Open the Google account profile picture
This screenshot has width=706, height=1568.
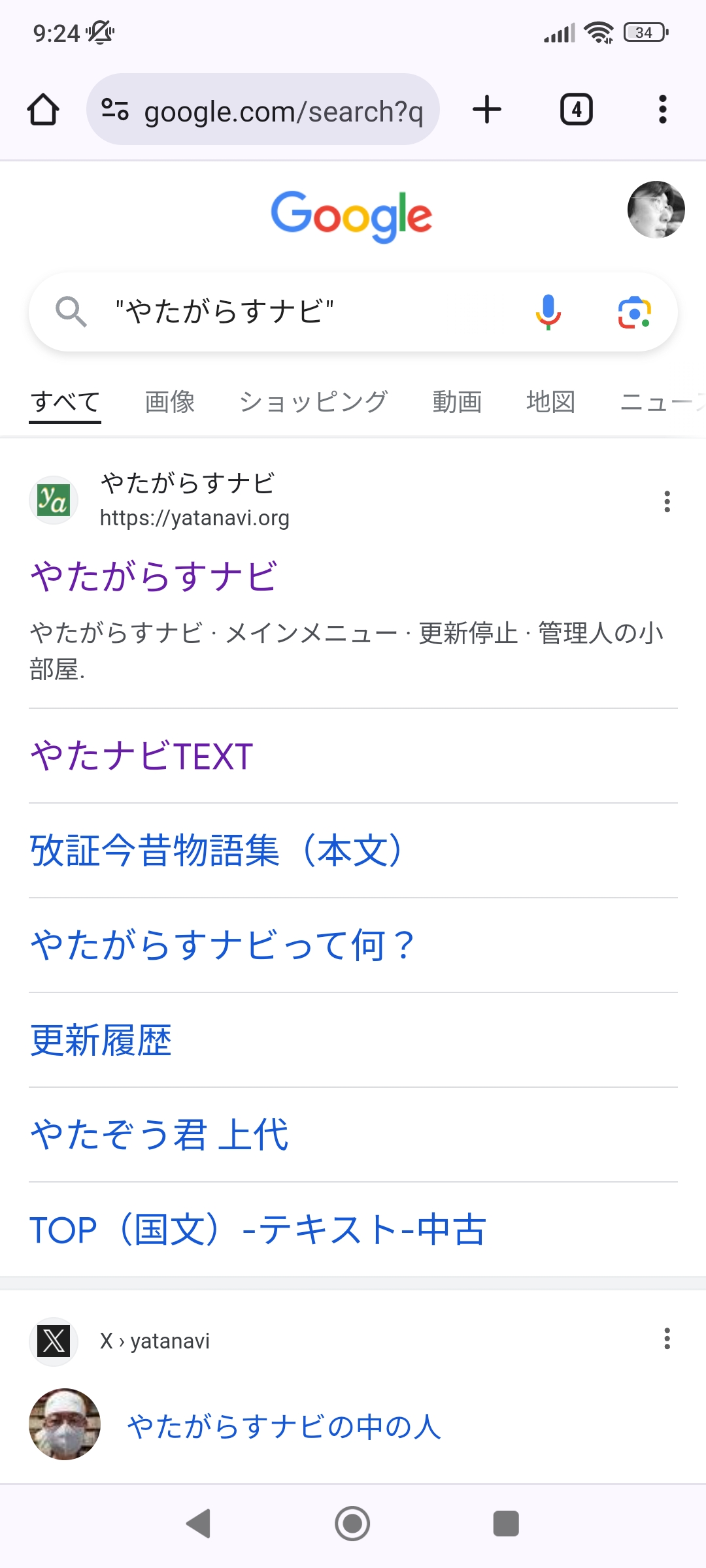coord(656,210)
